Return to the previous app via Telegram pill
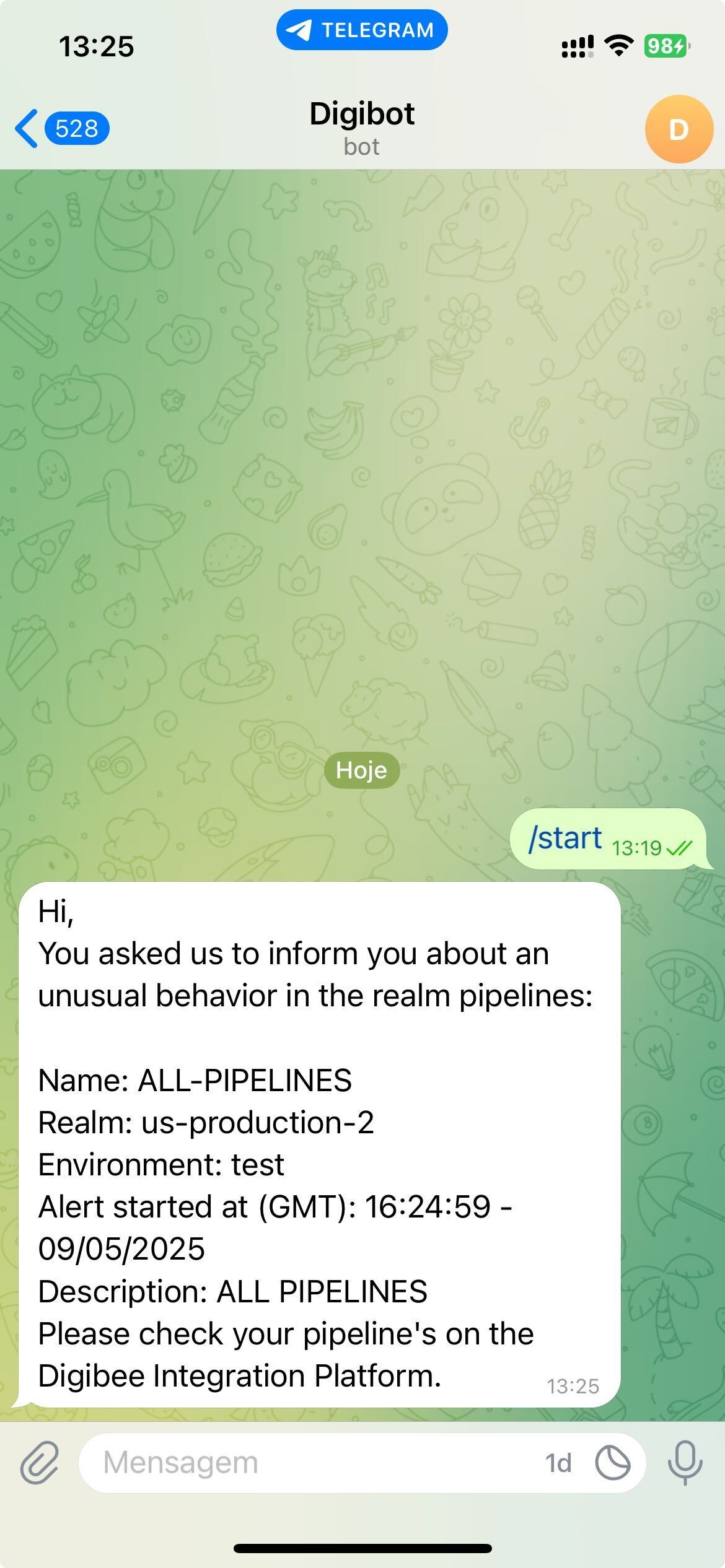The width and height of the screenshot is (725, 1568). tap(362, 30)
